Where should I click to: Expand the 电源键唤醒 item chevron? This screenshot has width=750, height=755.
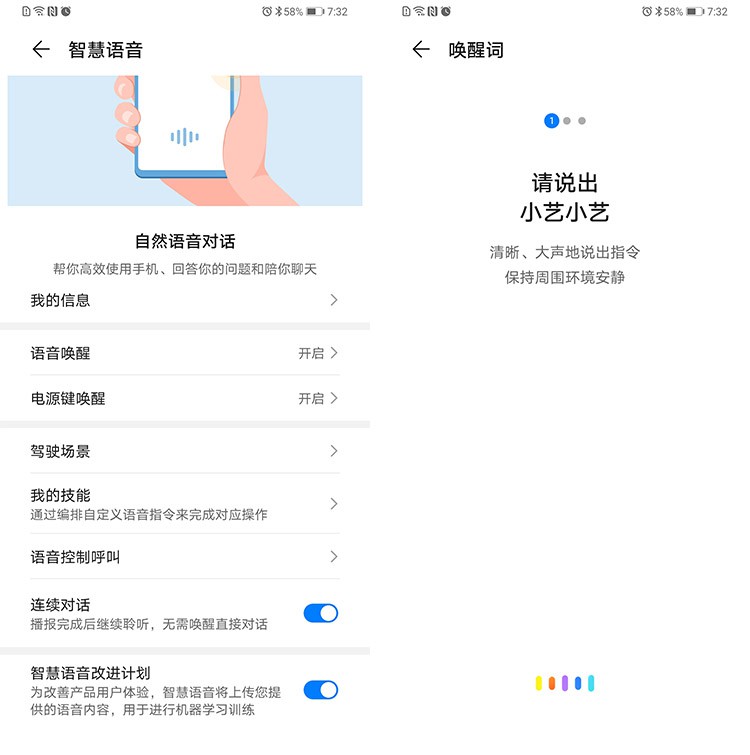tap(336, 398)
